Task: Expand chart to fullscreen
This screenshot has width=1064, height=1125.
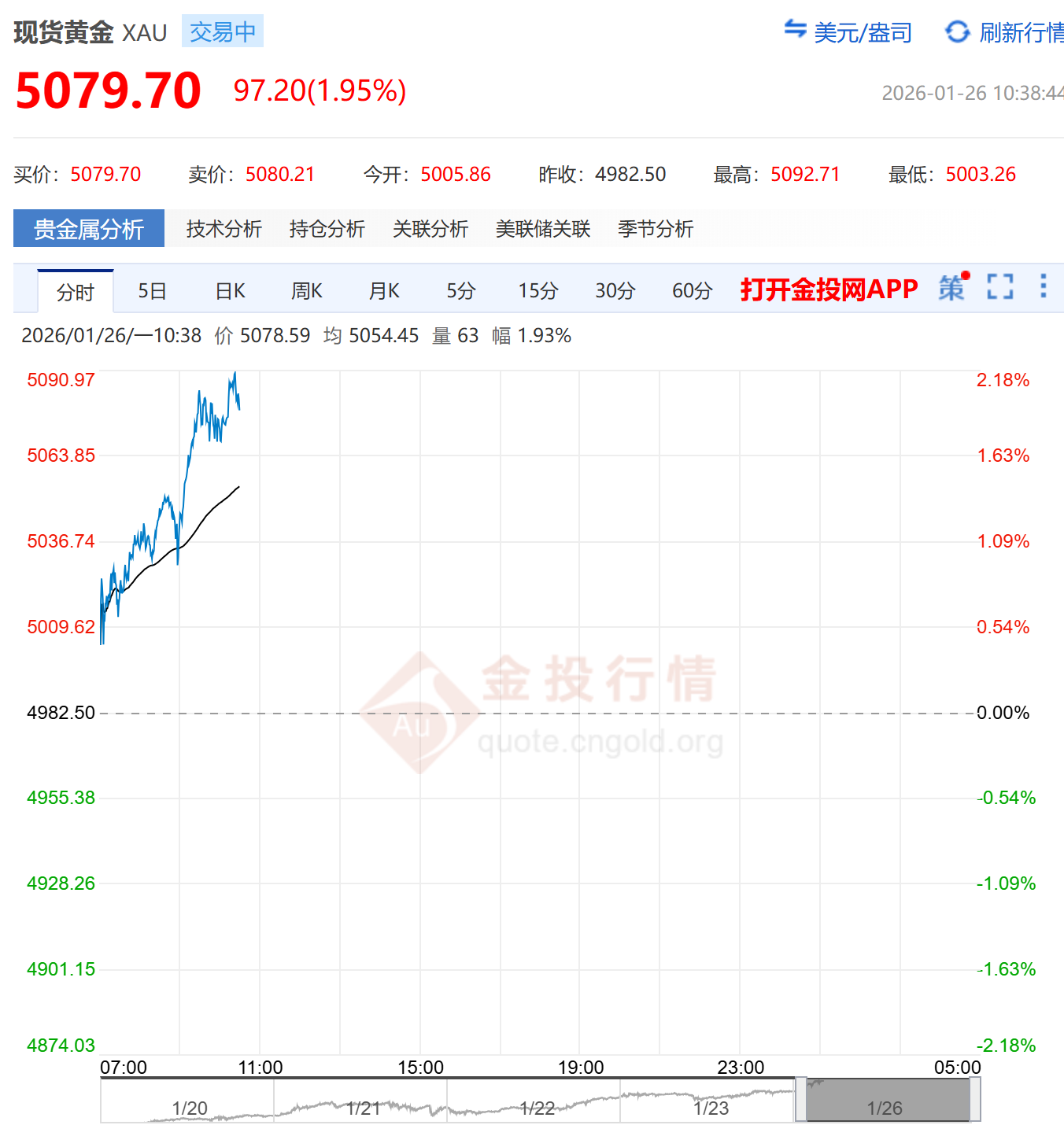Action: point(999,286)
